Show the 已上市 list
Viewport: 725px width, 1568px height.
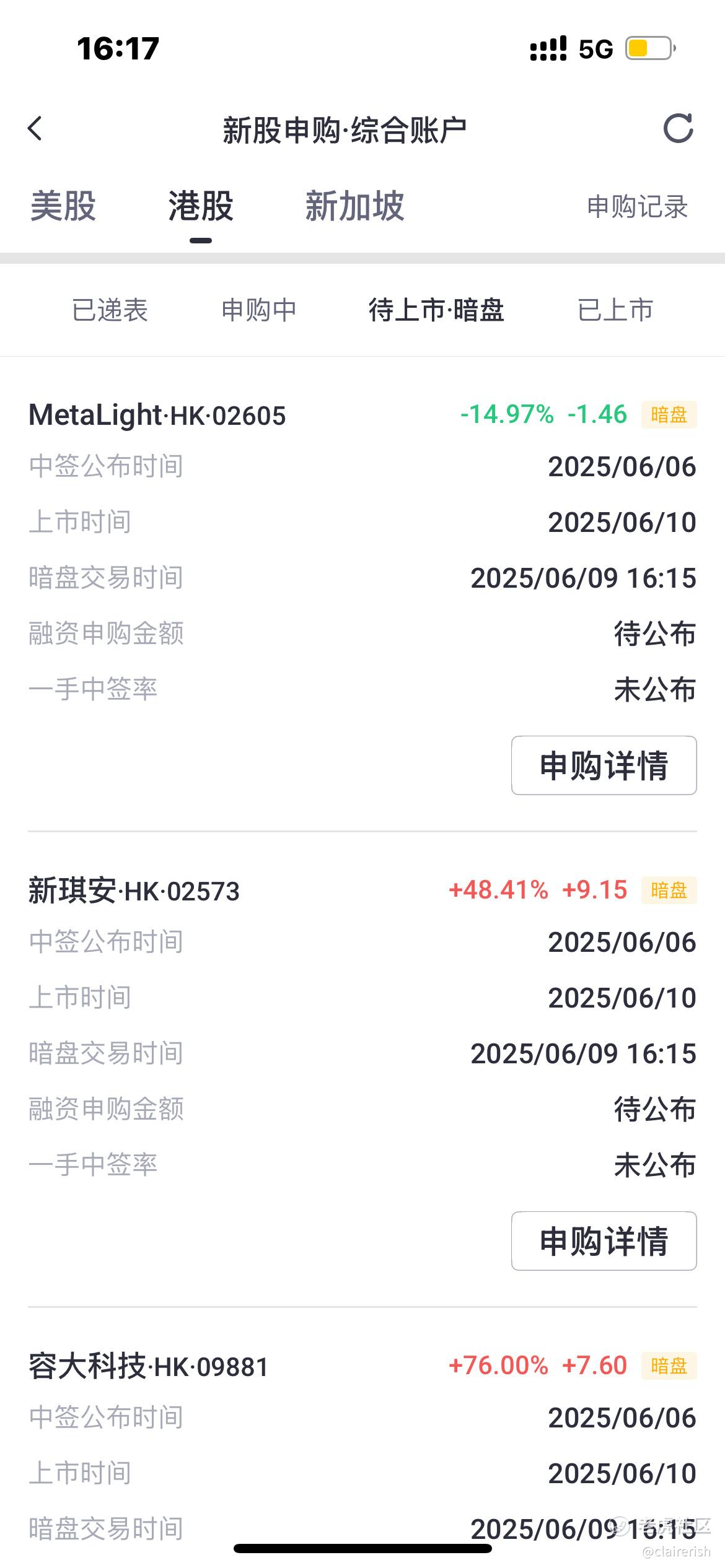coord(615,310)
